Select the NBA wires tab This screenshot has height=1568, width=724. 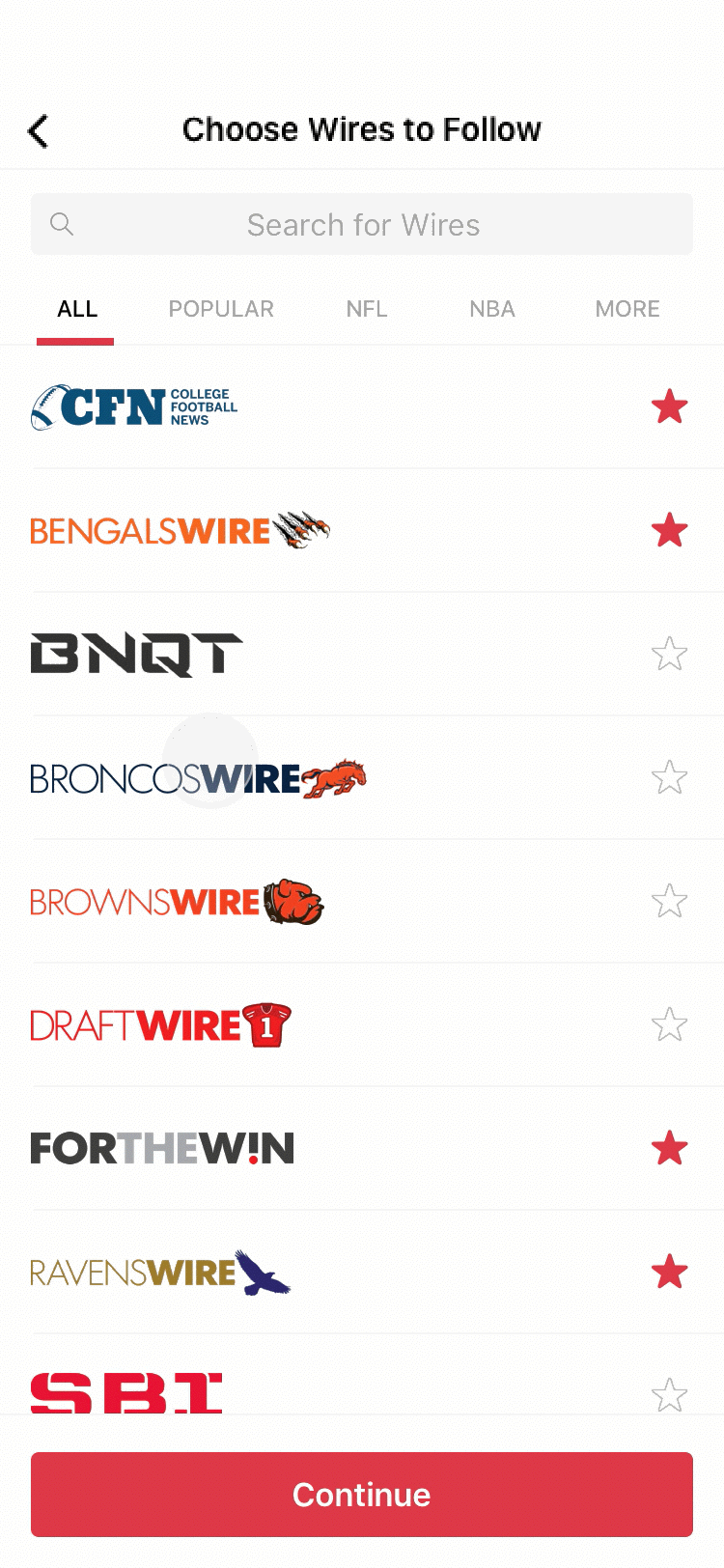pyautogui.click(x=492, y=308)
